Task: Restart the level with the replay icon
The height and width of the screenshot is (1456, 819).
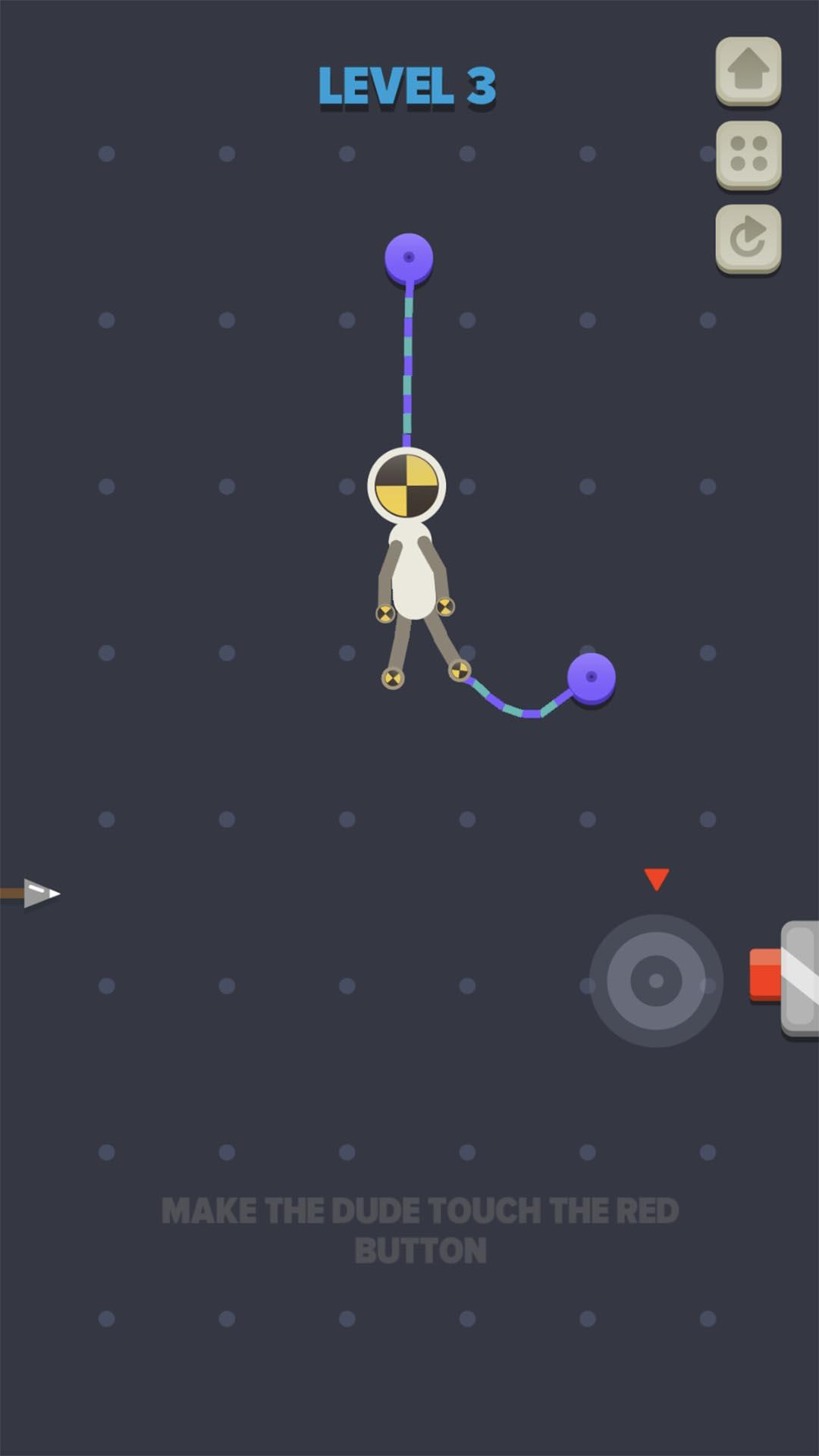Action: coord(748,237)
